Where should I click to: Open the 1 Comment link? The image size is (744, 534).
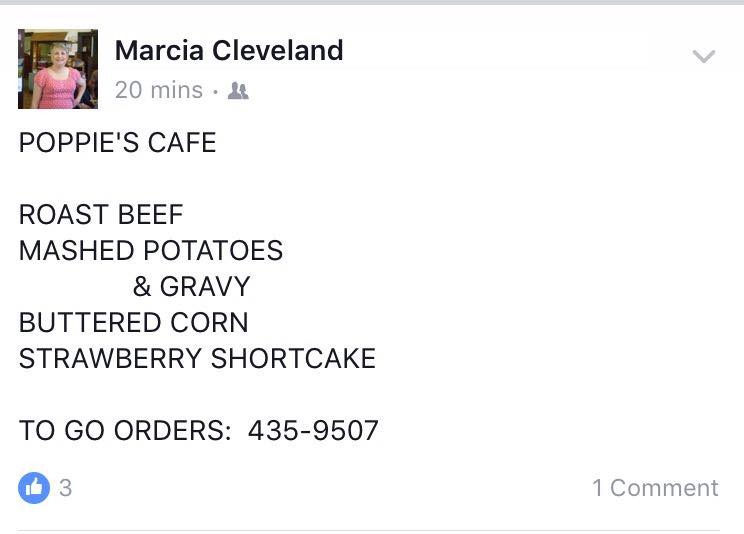click(654, 488)
